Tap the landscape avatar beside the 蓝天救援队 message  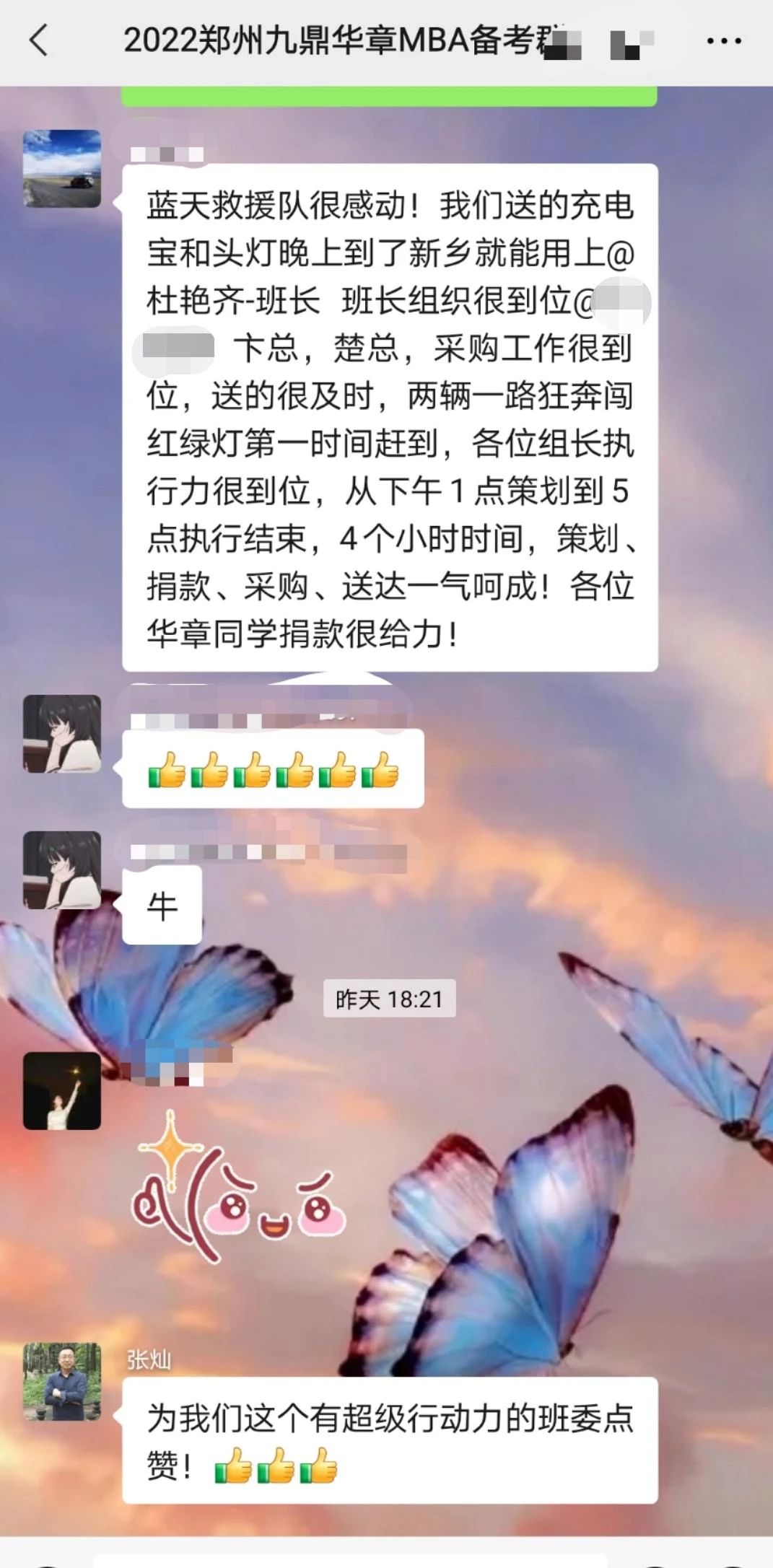(62, 169)
